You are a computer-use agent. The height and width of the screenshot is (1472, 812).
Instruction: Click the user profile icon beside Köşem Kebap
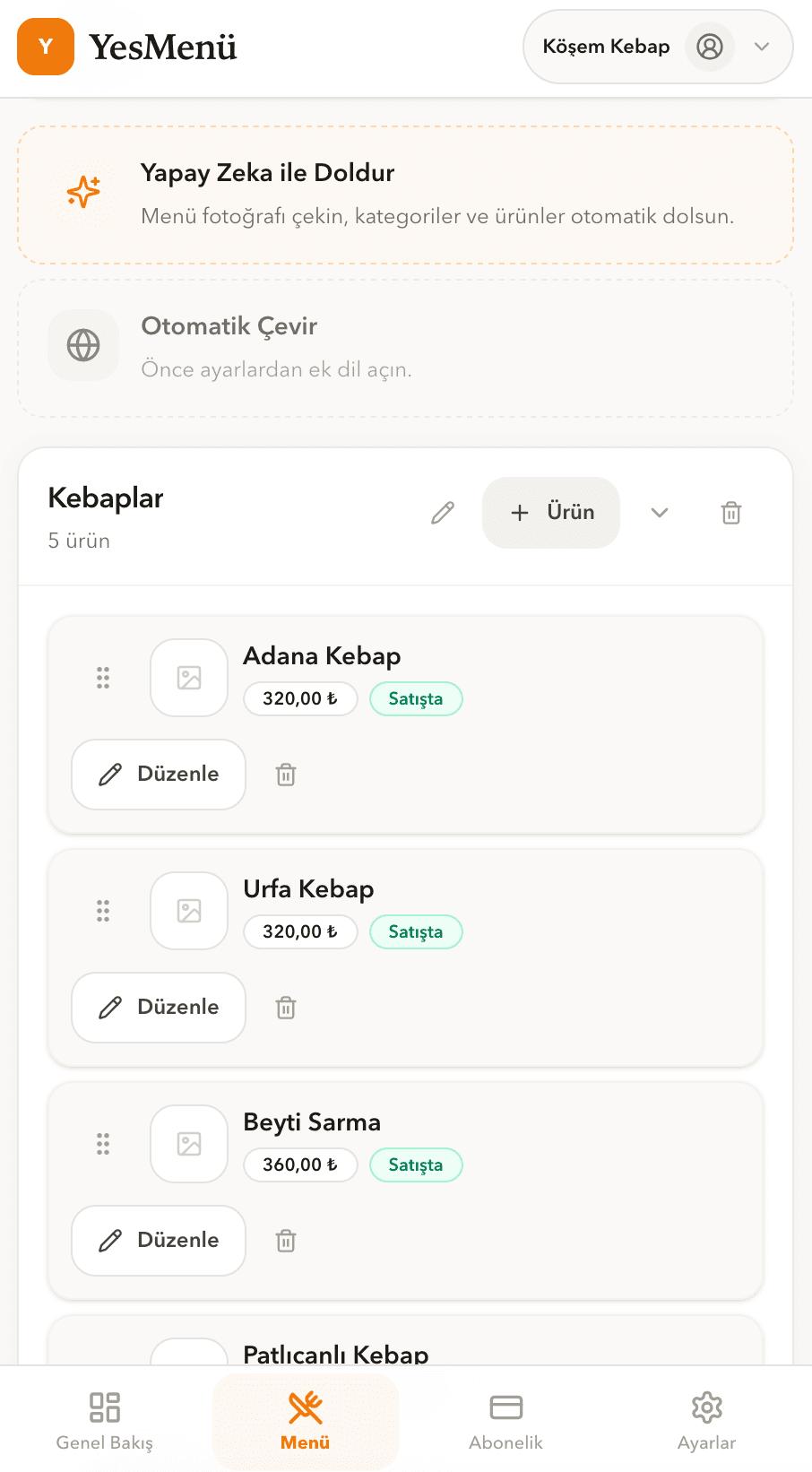710,47
